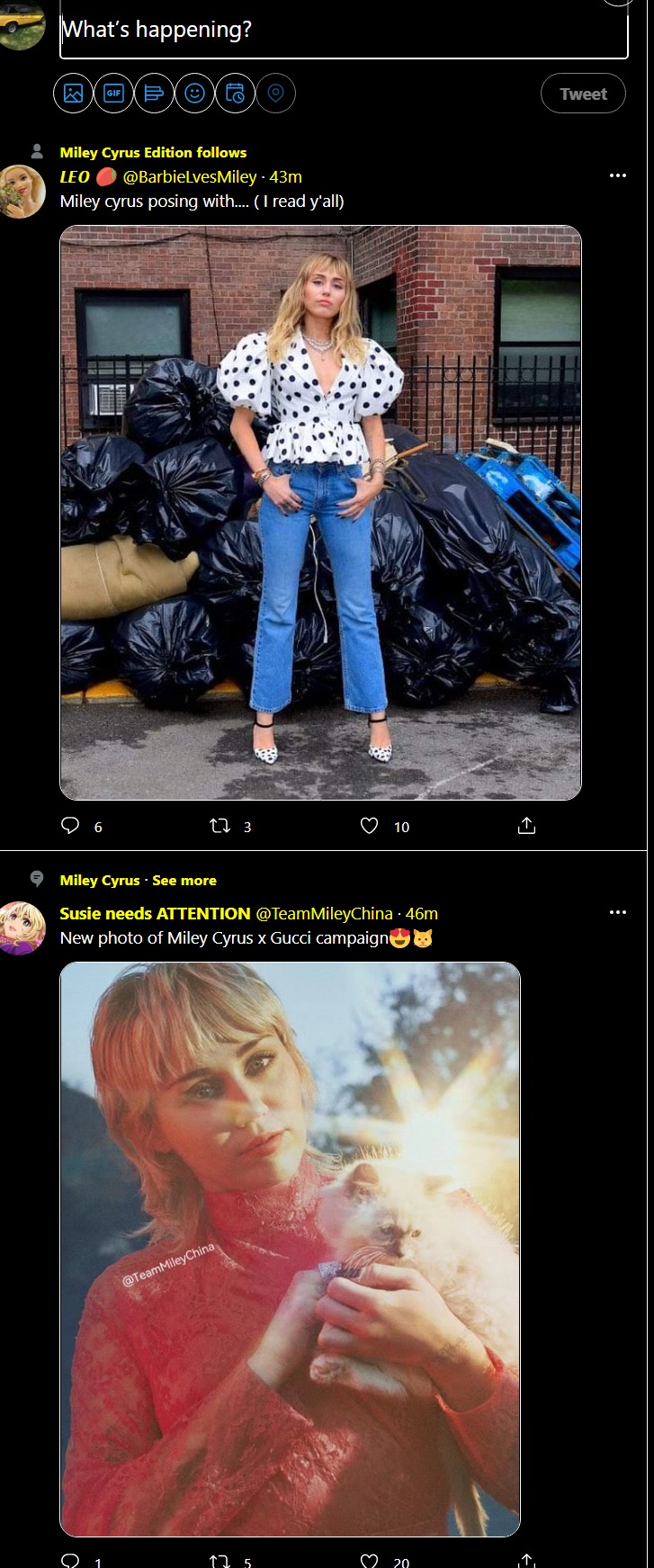Share LEO's tweet
This screenshot has height=1568, width=654.
coord(527,826)
